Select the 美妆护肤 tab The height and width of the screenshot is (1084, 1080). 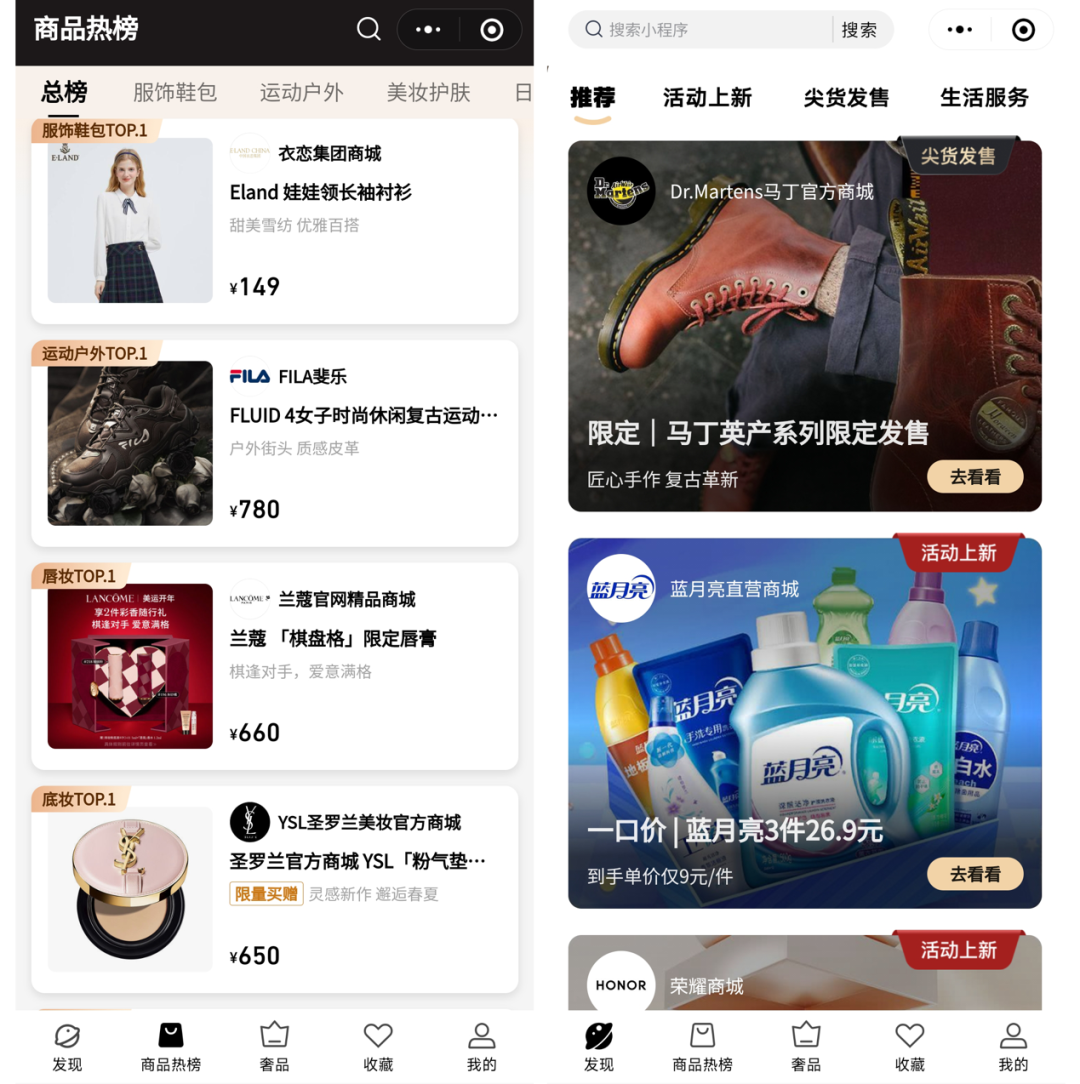point(428,93)
